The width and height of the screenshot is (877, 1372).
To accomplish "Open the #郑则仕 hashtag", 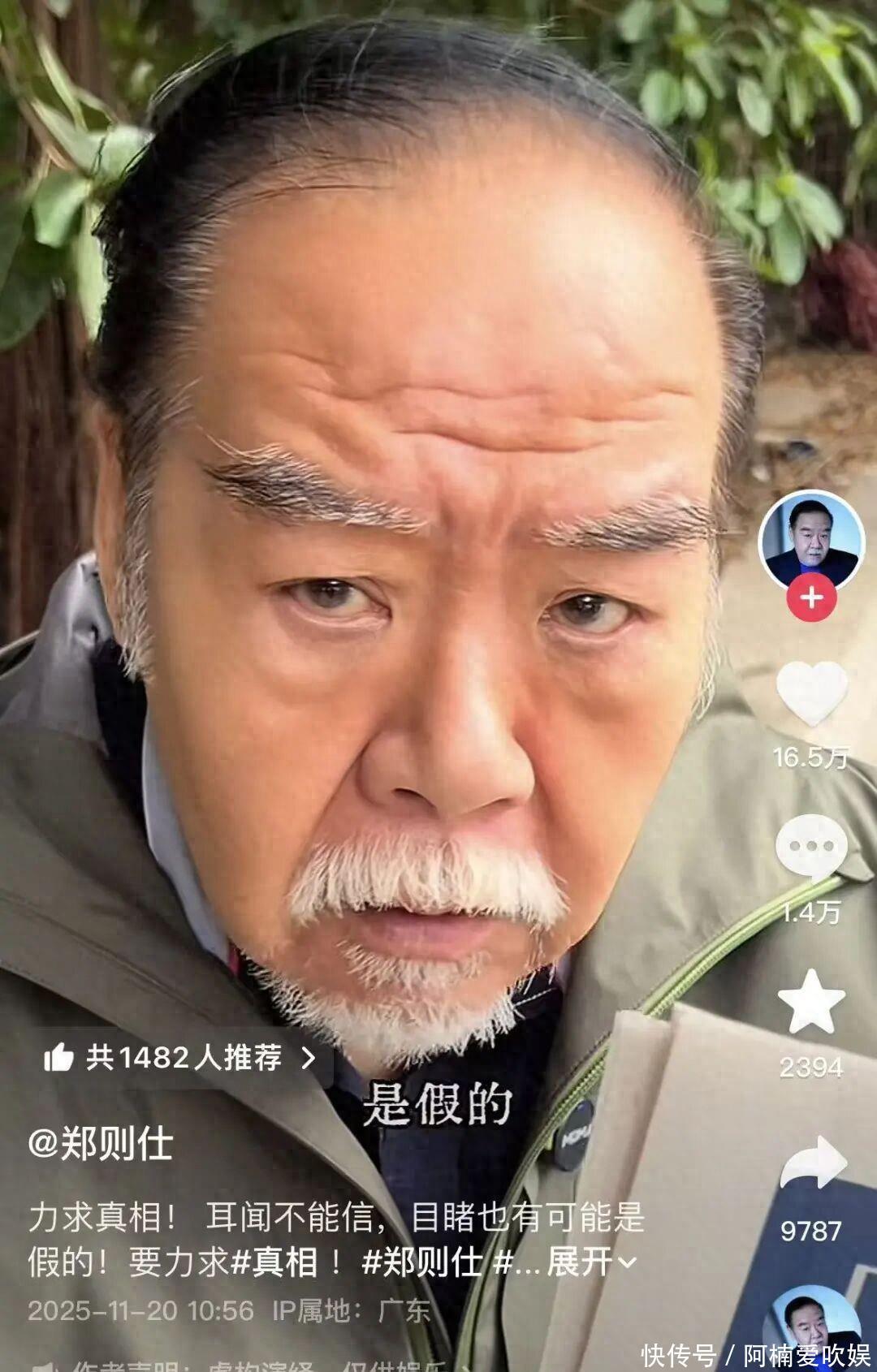I will click(421, 1262).
